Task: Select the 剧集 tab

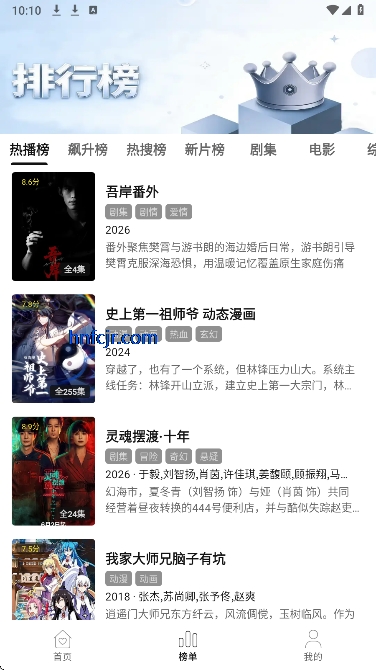Action: (263, 150)
